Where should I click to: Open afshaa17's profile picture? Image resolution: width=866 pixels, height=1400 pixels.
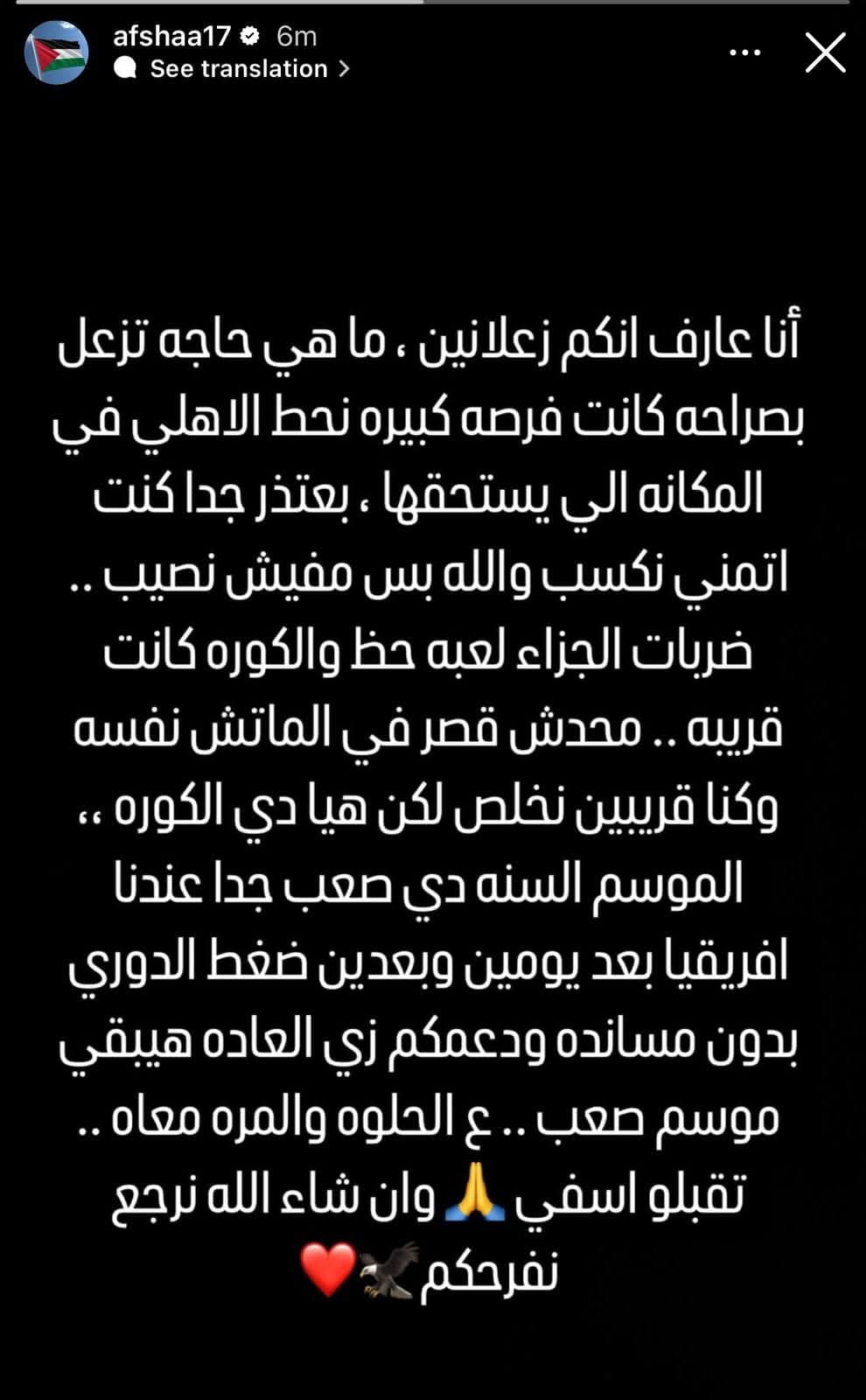[57, 52]
